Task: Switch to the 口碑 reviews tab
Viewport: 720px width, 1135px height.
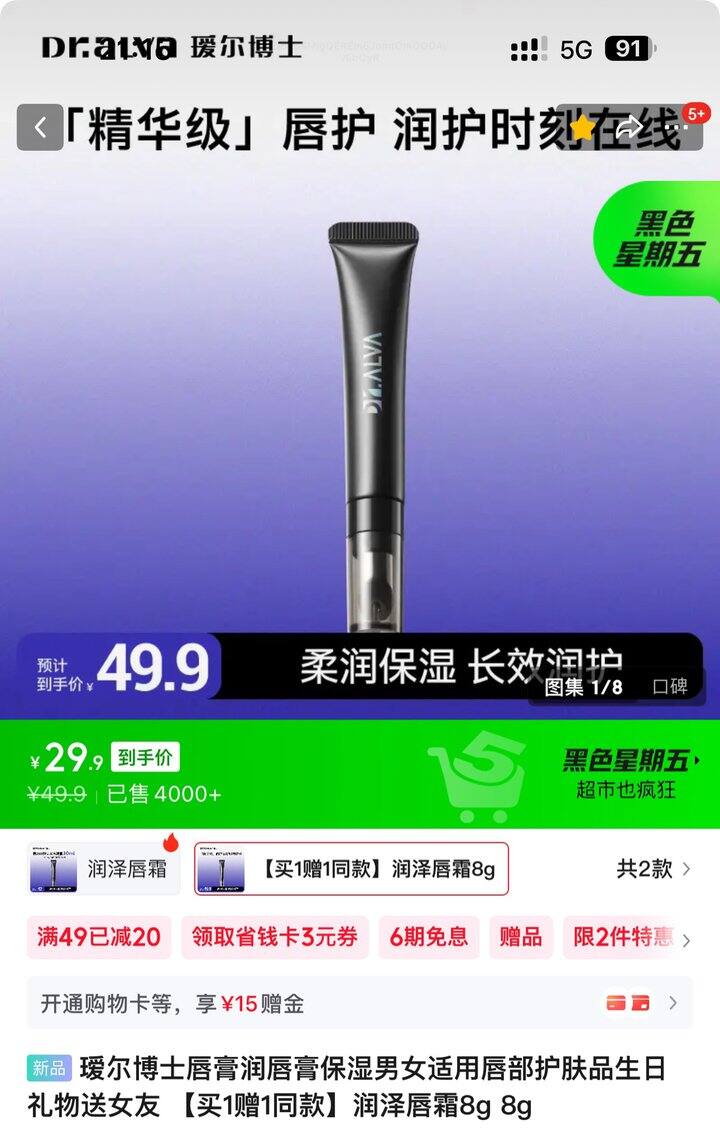Action: coord(669,686)
